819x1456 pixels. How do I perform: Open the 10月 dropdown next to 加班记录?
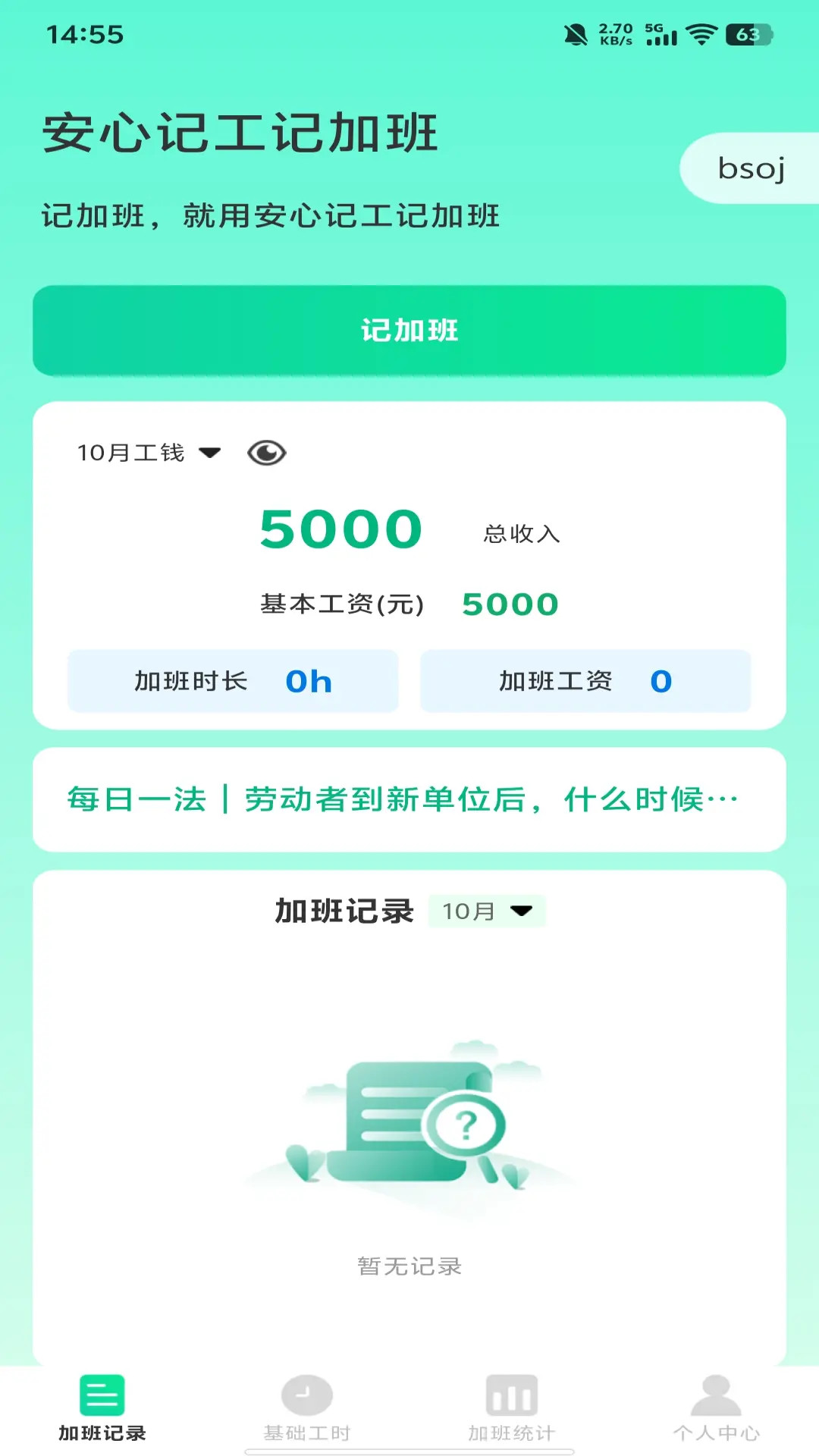(486, 911)
